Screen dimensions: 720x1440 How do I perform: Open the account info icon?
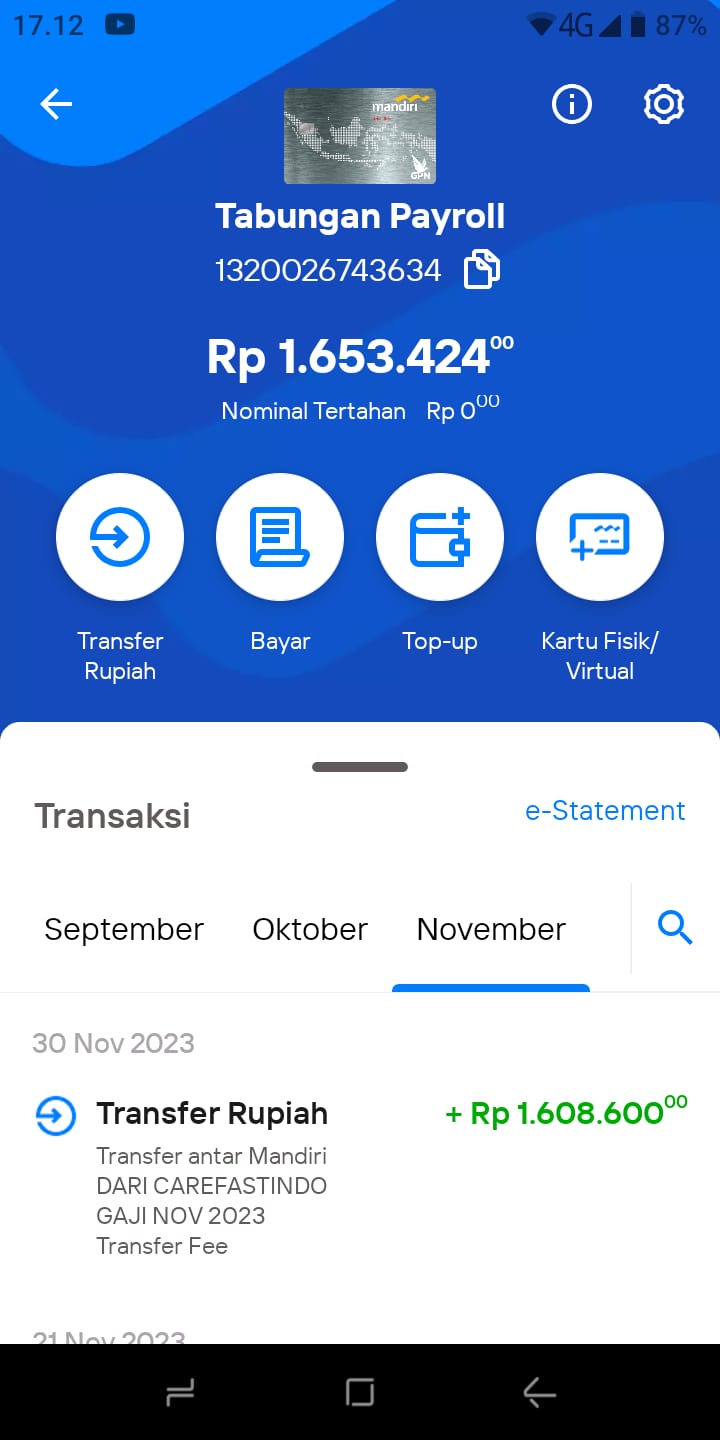coord(572,104)
